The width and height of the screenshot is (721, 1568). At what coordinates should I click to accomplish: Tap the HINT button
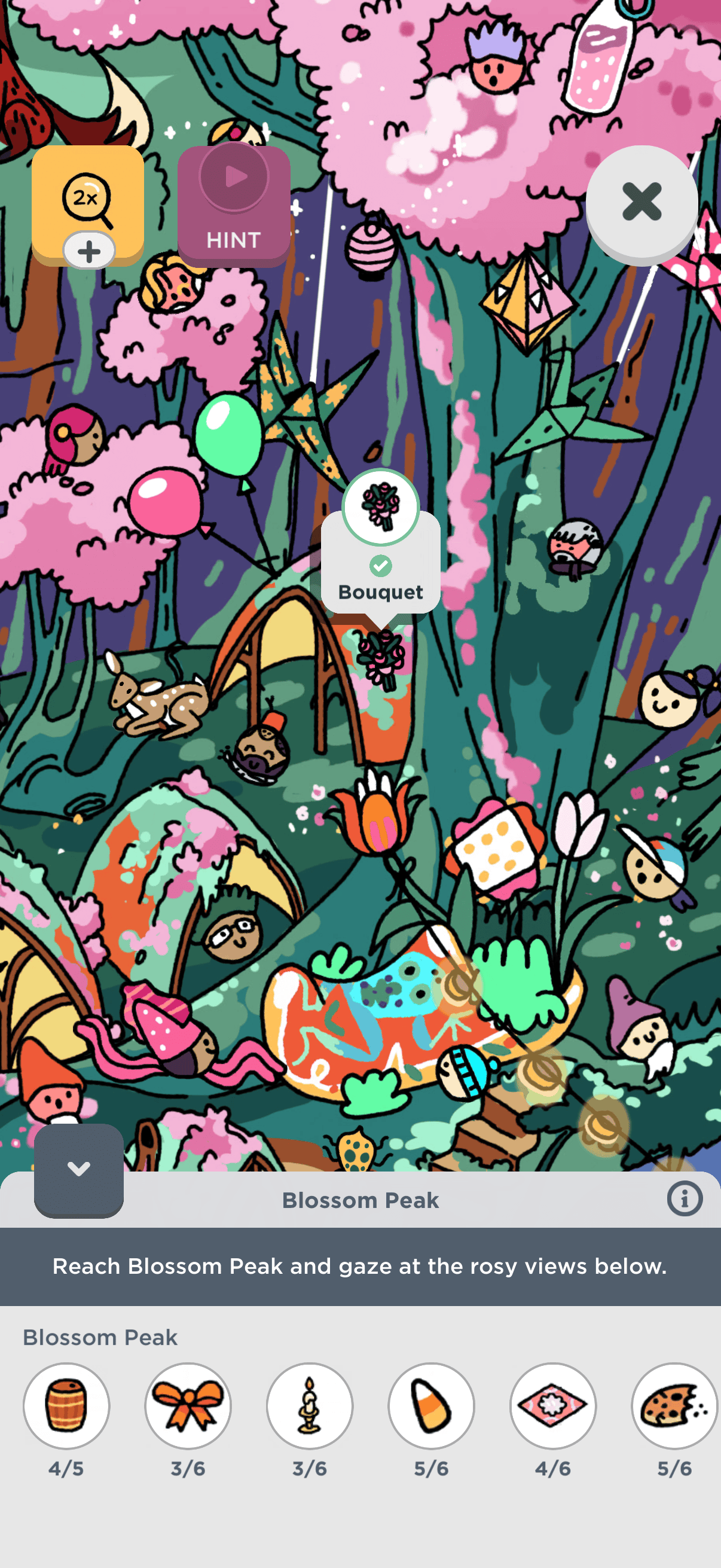pos(234,206)
